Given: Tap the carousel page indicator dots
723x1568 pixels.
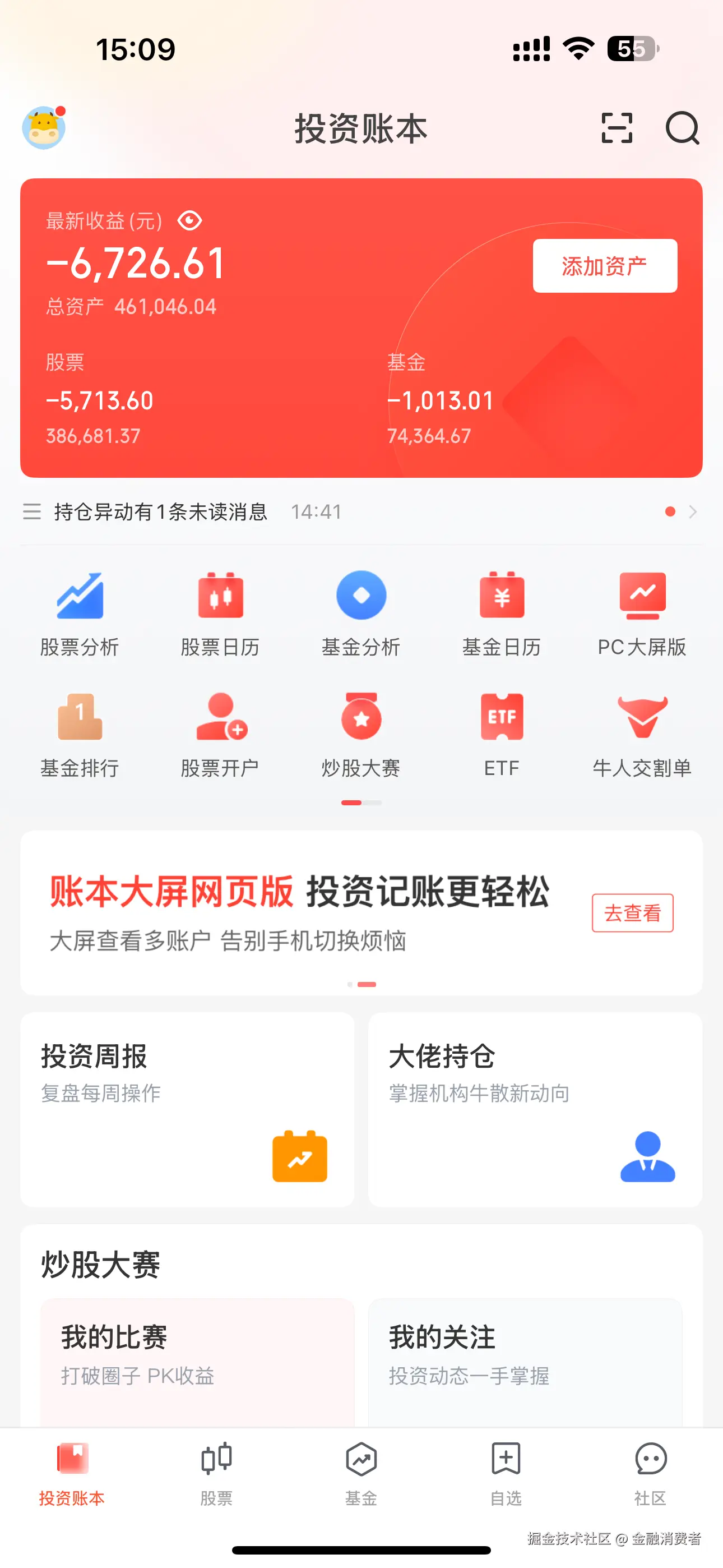Looking at the screenshot, I should pyautogui.click(x=361, y=803).
